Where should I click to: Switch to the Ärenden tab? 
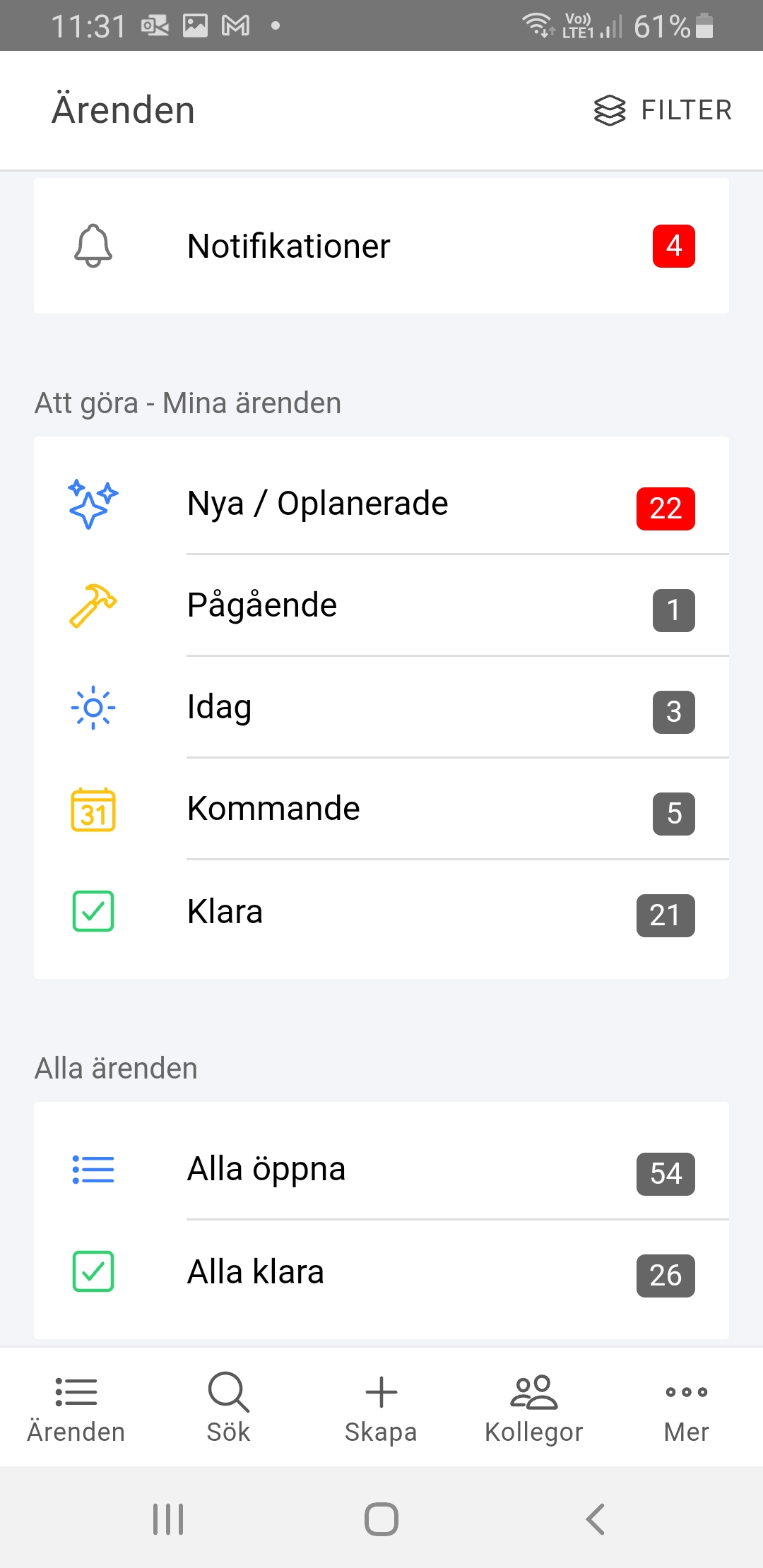click(76, 1407)
